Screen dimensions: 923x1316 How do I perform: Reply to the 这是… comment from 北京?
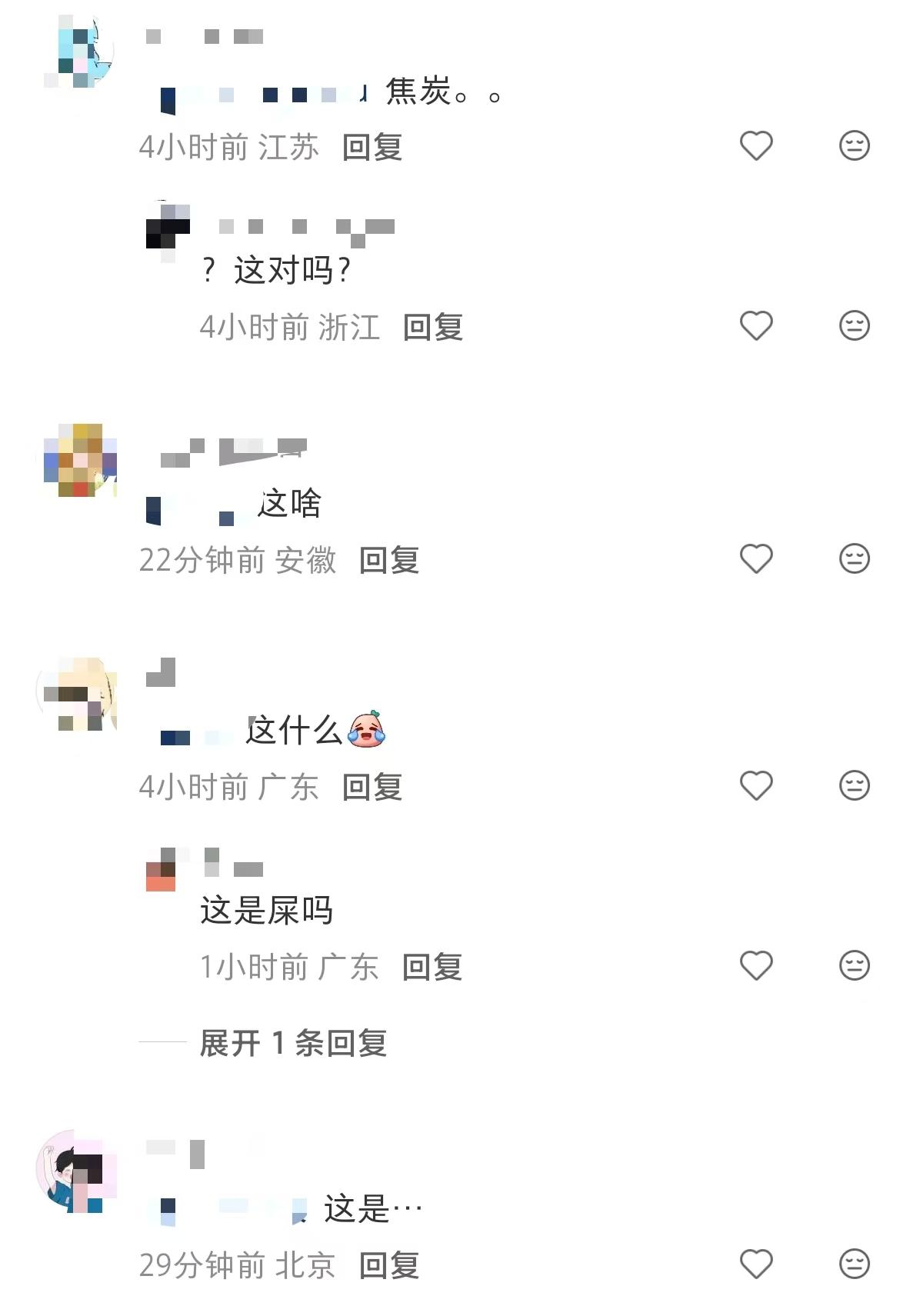389,1265
